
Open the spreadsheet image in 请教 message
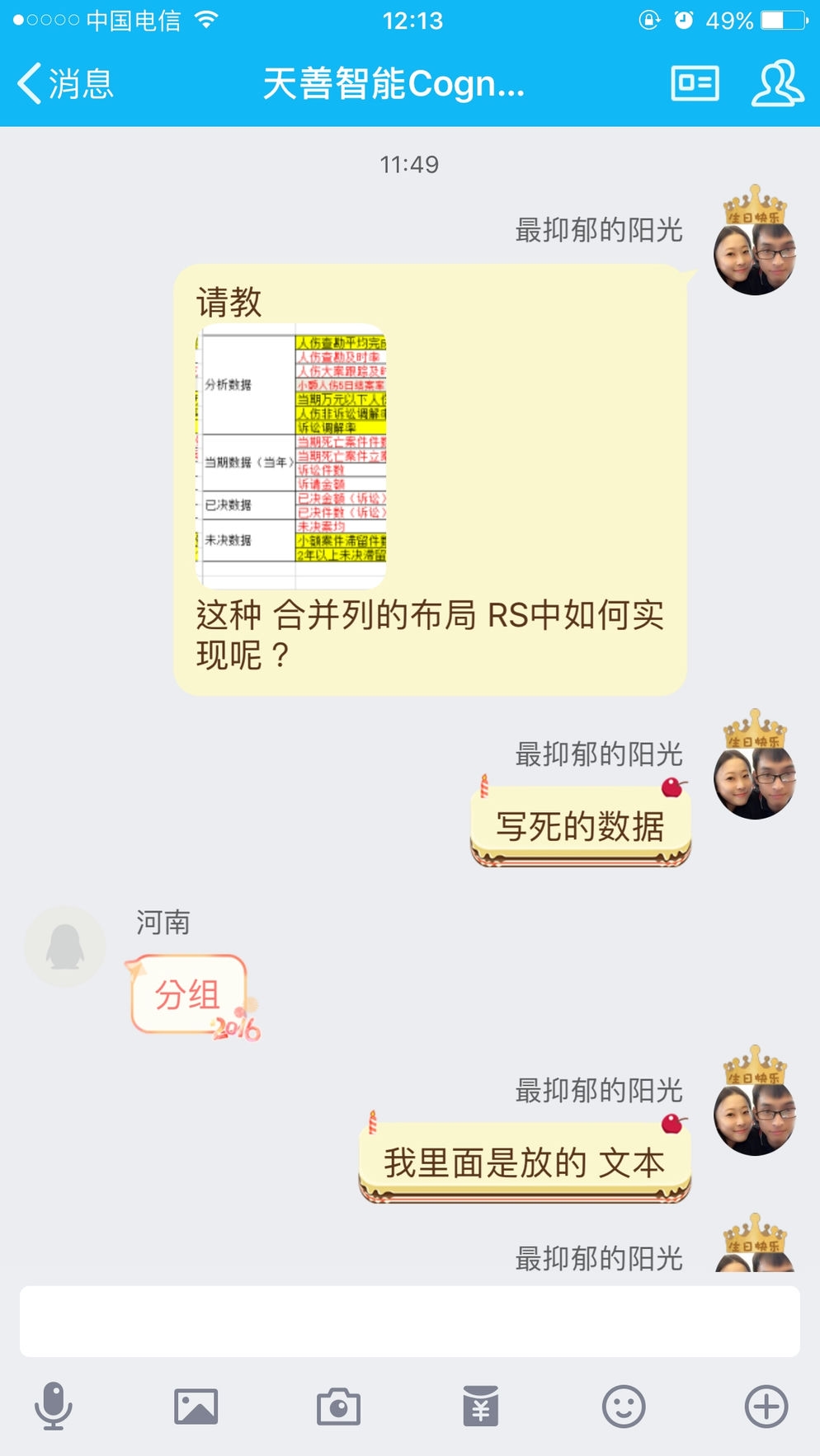[291, 456]
